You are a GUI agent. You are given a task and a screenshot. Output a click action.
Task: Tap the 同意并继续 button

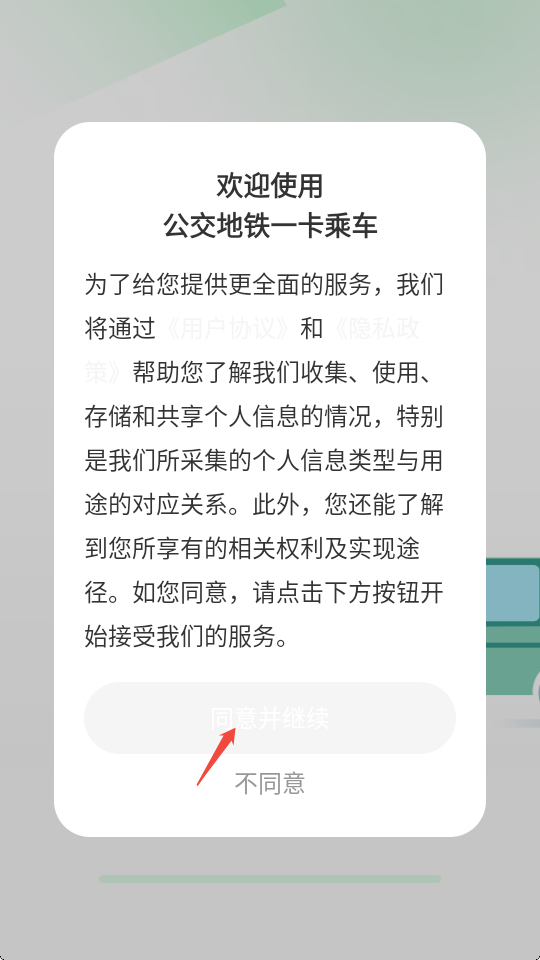click(x=270, y=718)
